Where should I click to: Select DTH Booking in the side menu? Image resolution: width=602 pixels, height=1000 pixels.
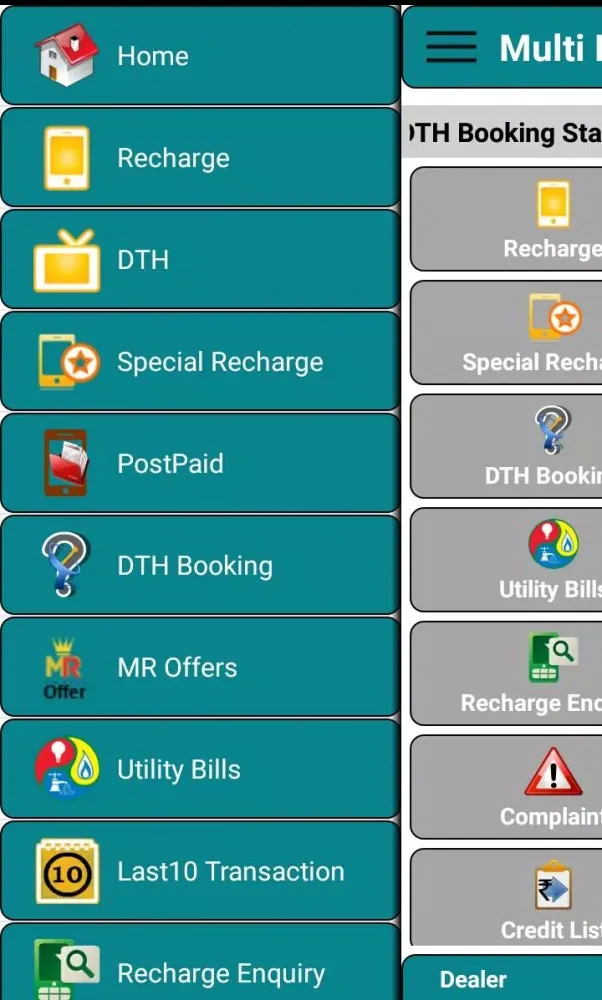[x=200, y=566]
